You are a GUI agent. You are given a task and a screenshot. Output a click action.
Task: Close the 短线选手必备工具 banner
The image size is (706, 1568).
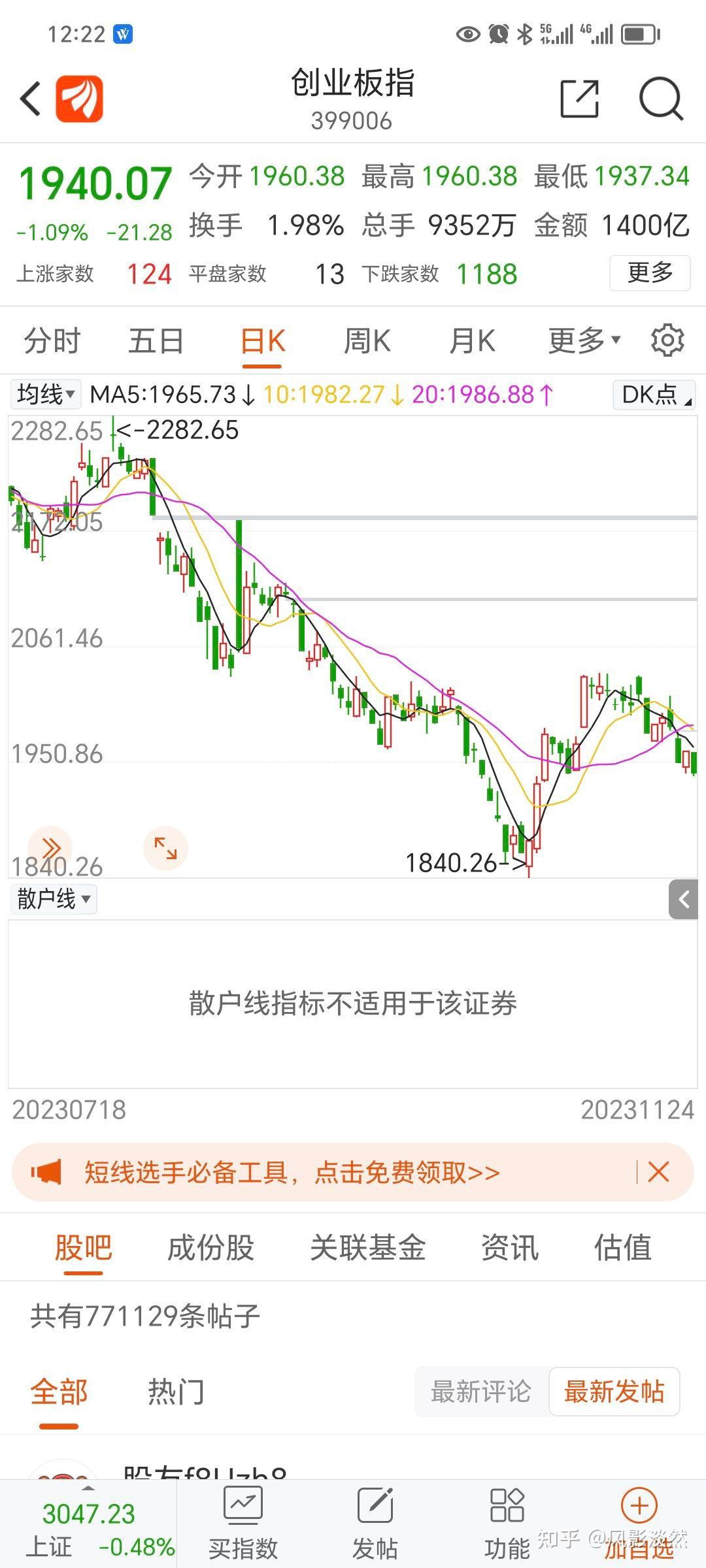(658, 1172)
